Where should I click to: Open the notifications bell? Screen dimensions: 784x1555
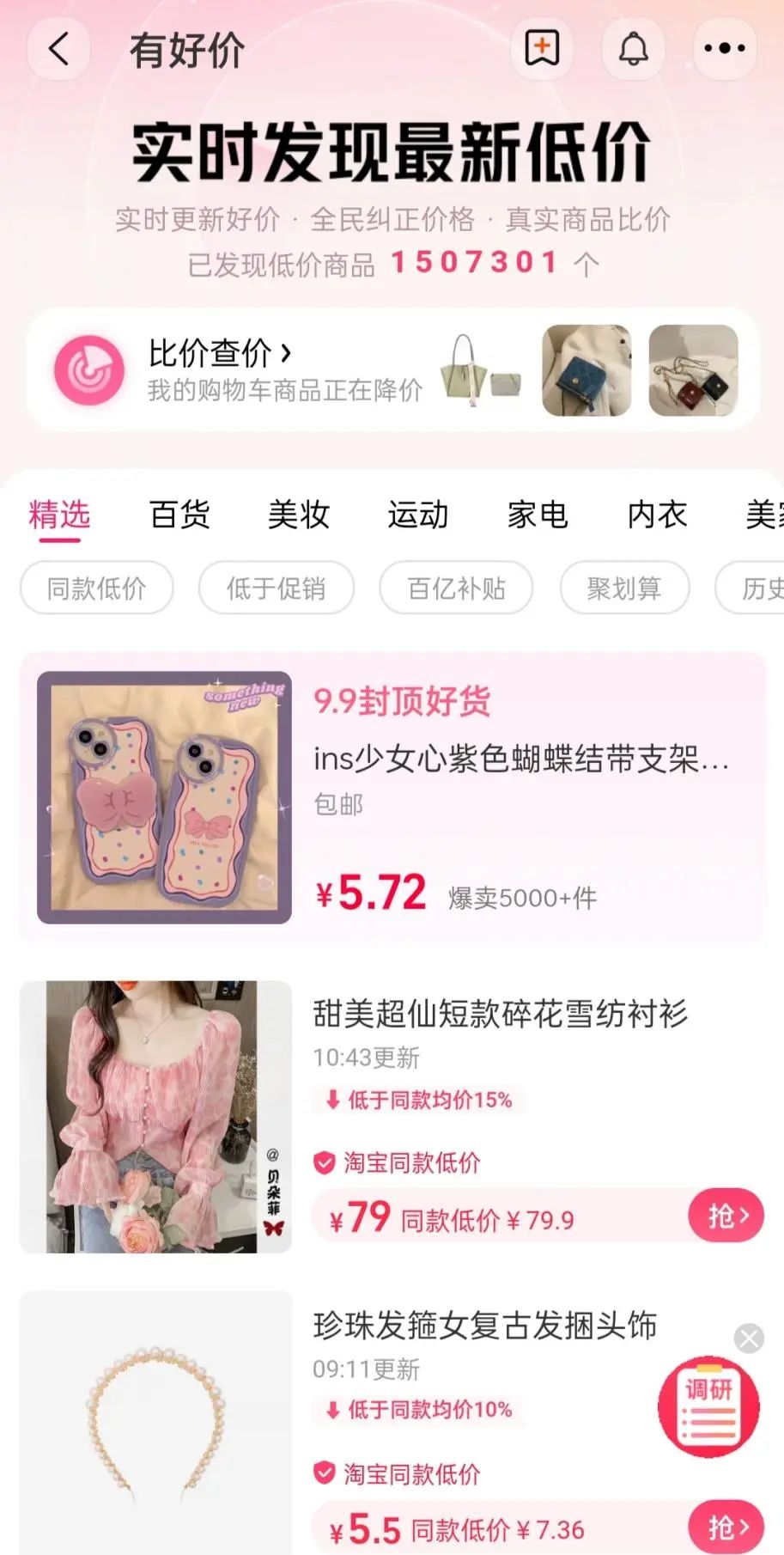pos(634,49)
